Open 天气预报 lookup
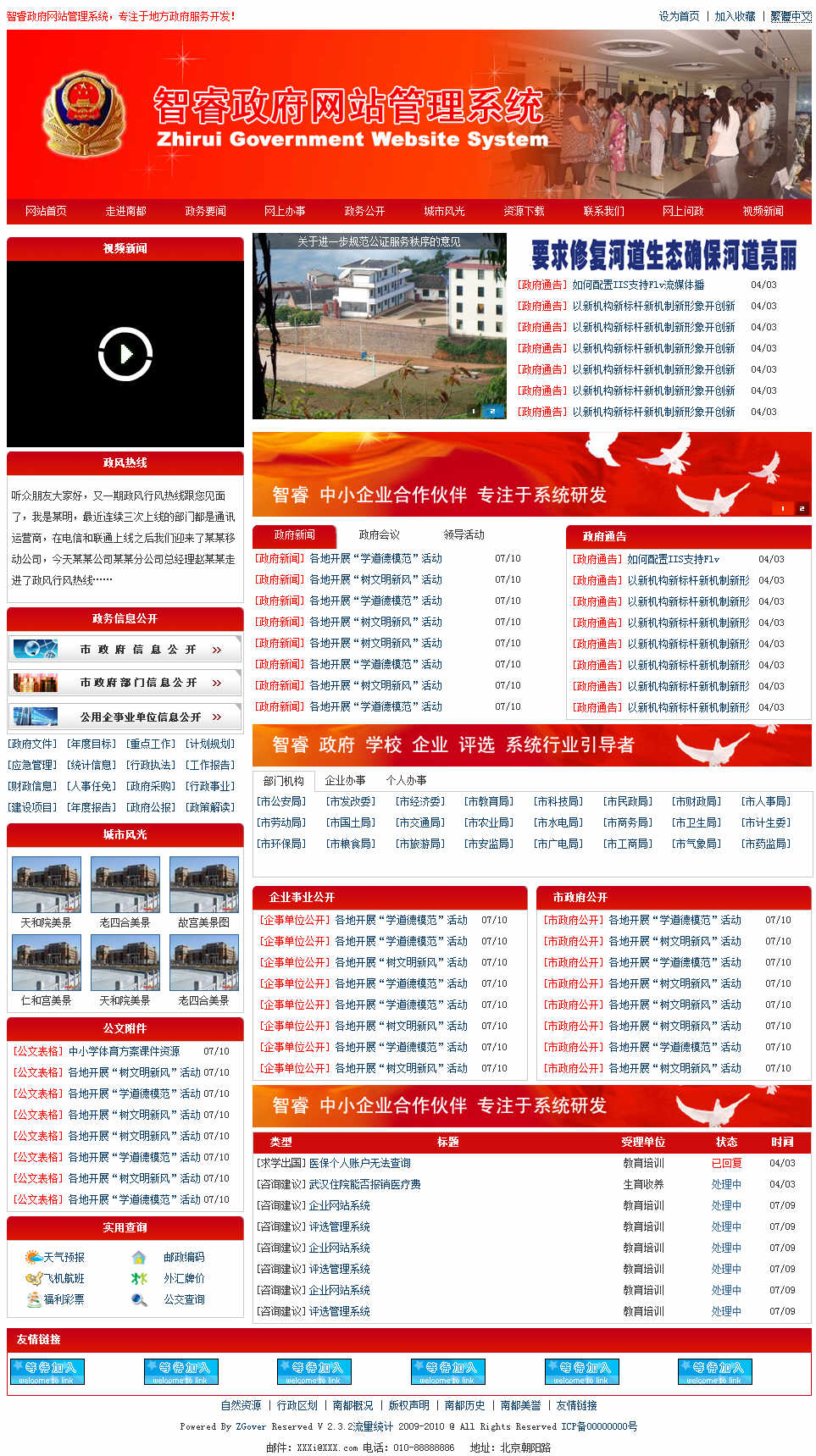816x1456 pixels. pyautogui.click(x=63, y=1257)
